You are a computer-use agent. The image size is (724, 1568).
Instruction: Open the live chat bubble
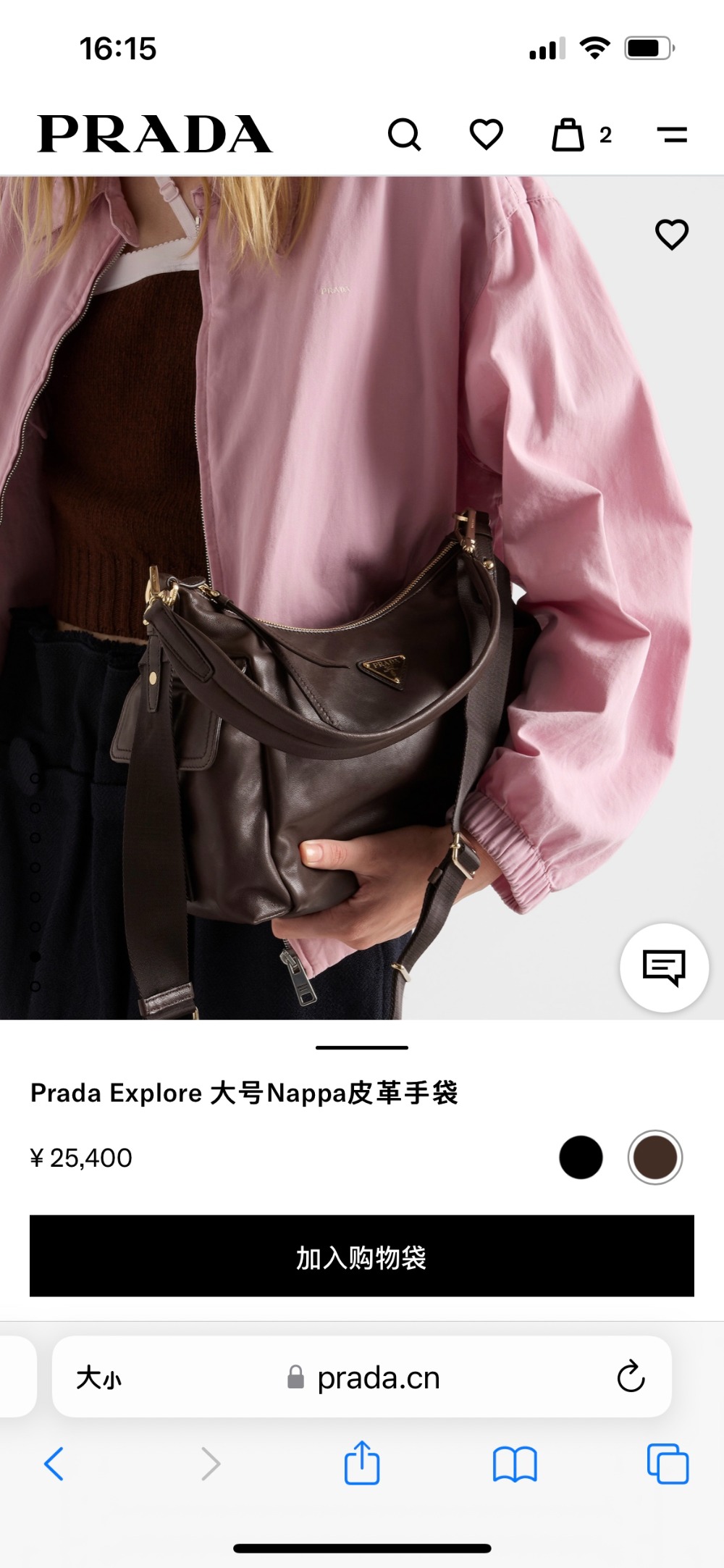[x=664, y=967]
